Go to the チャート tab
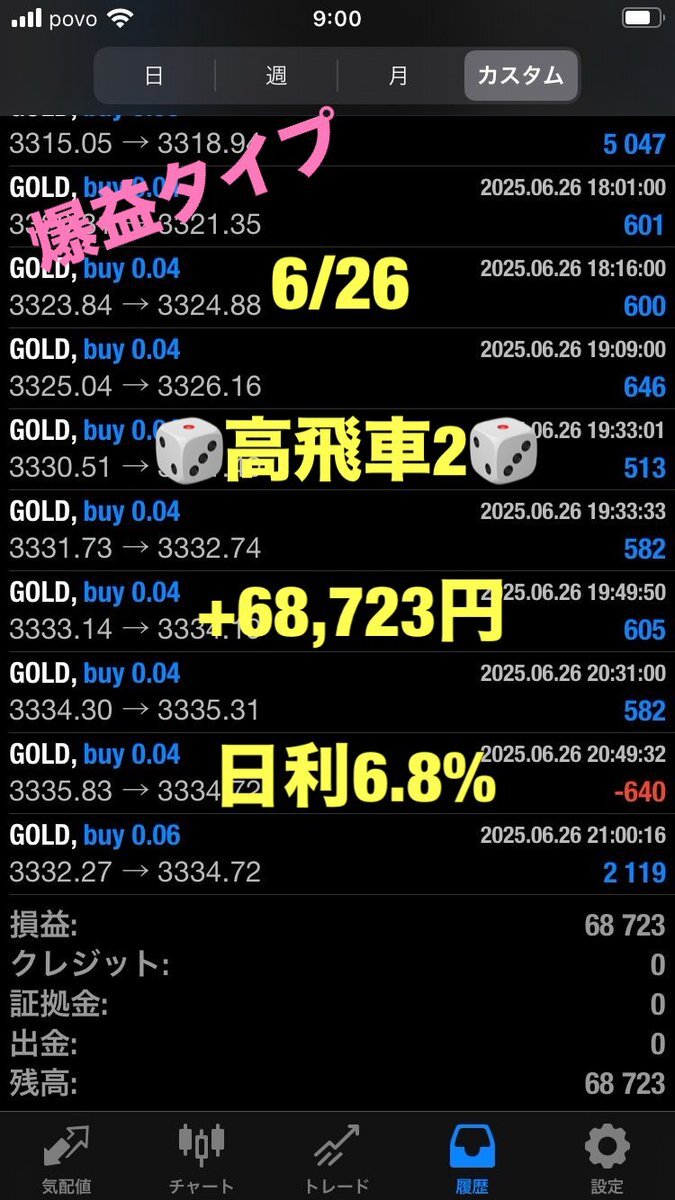Viewport: 675px width, 1200px height. (201, 1158)
